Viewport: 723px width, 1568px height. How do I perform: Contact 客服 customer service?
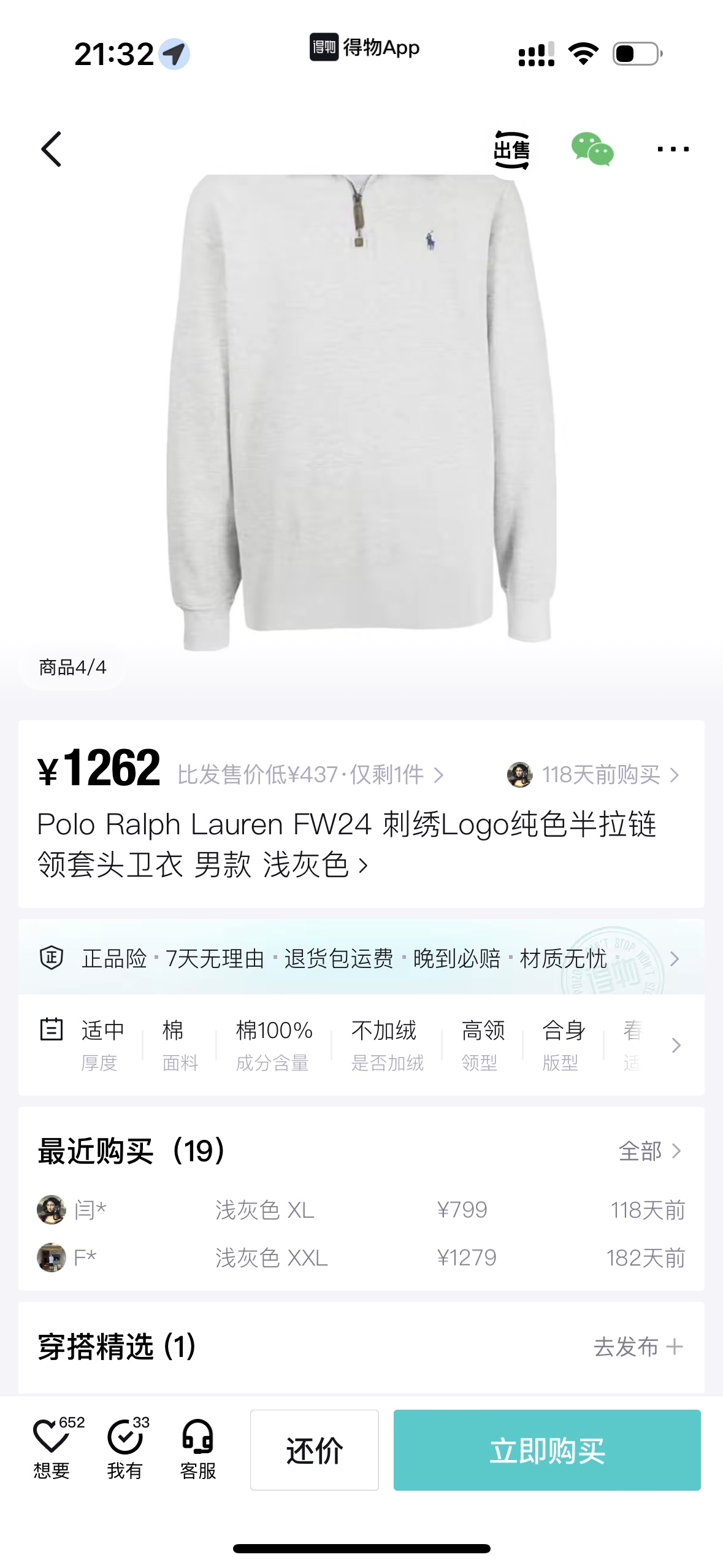[x=198, y=1449]
